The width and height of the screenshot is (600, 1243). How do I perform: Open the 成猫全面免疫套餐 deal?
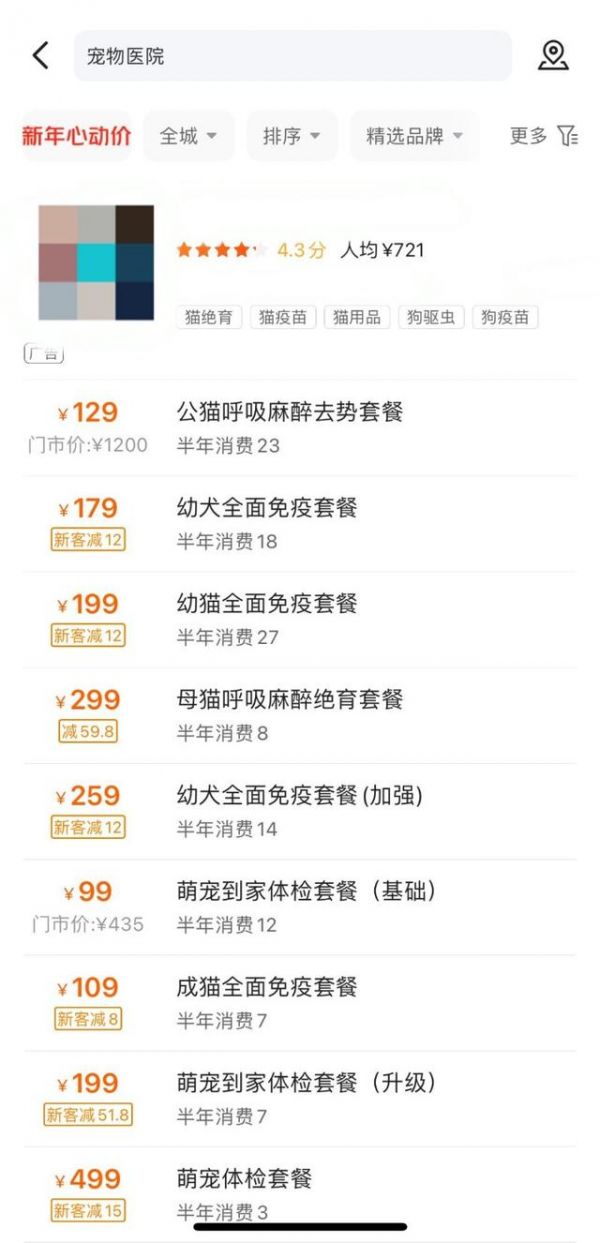(x=267, y=1003)
